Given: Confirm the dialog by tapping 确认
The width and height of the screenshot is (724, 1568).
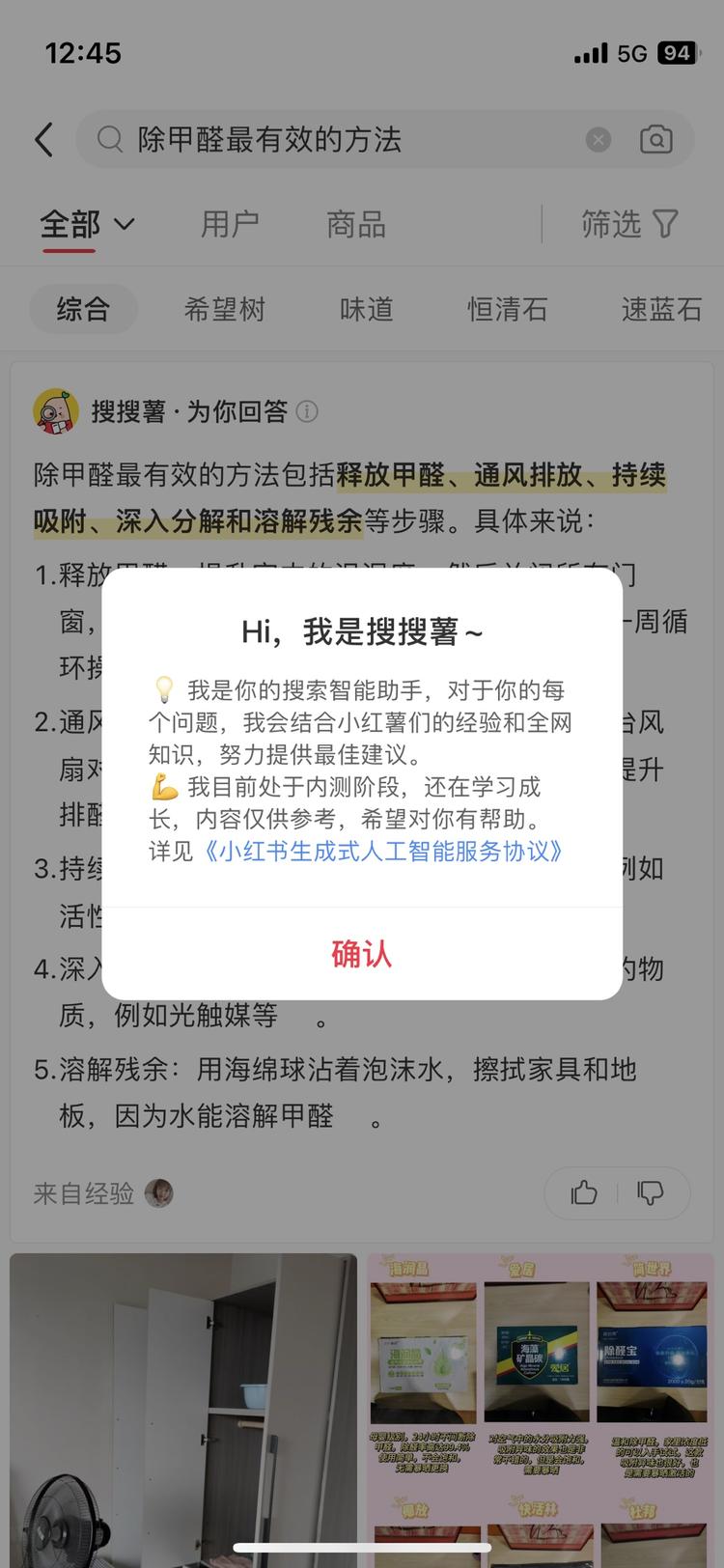Looking at the screenshot, I should [361, 954].
